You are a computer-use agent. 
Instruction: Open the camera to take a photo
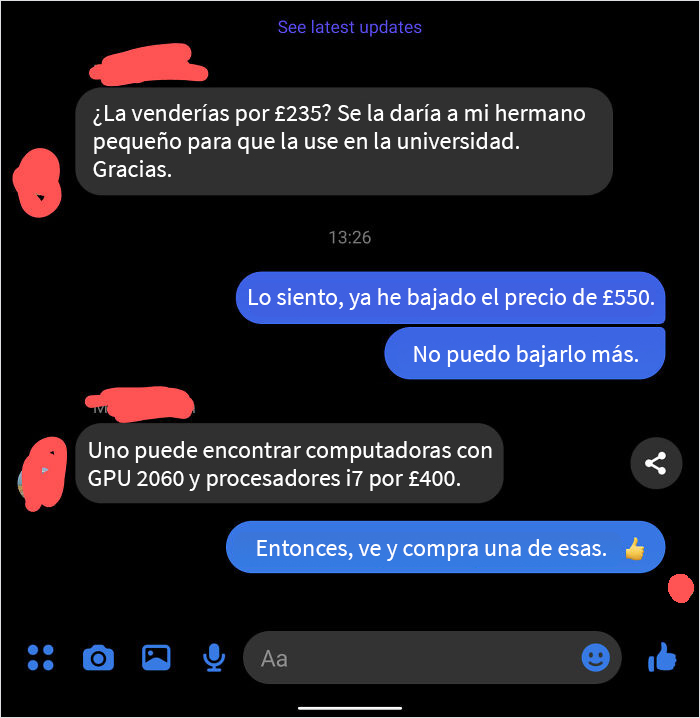98,657
